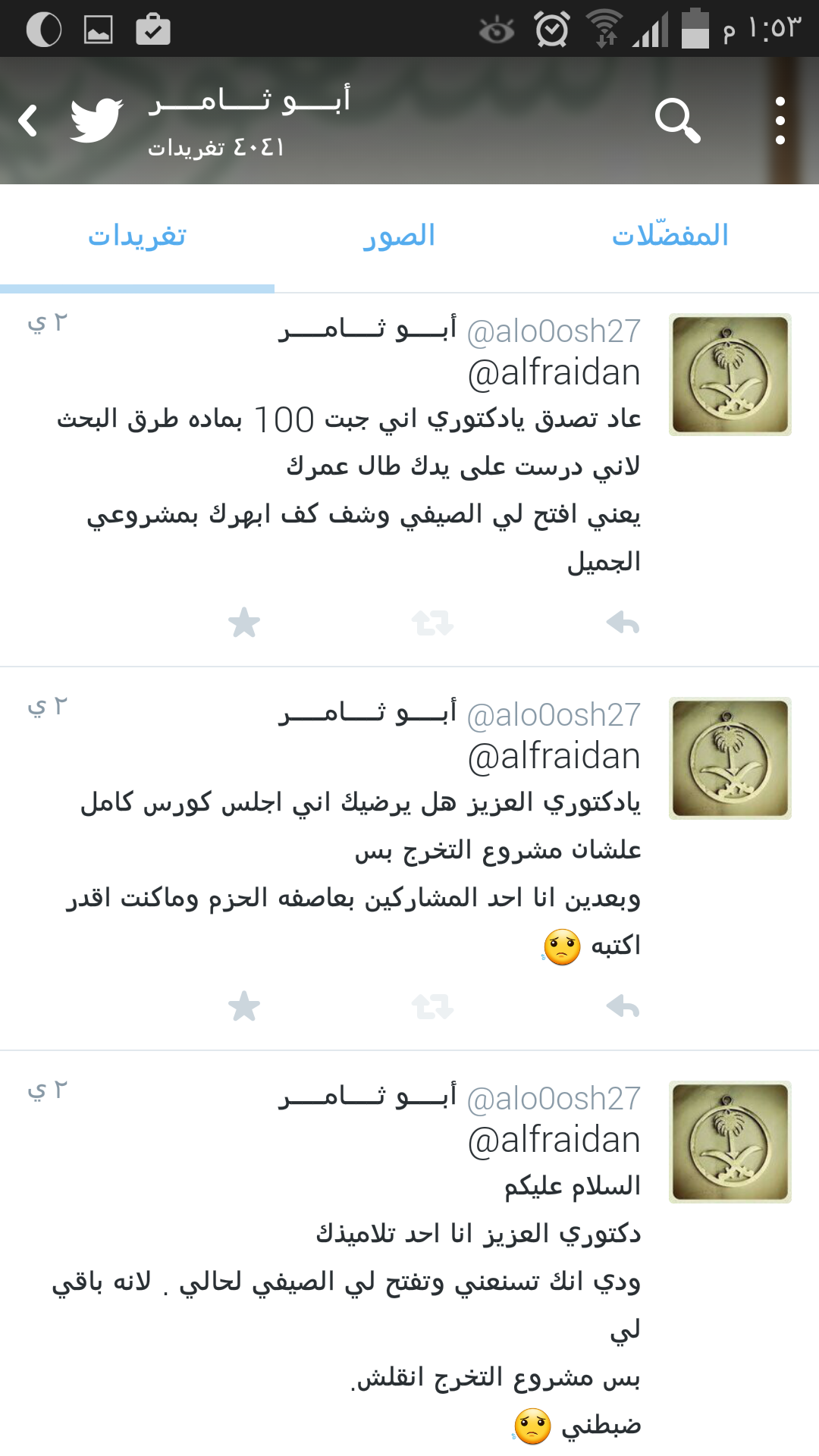The width and height of the screenshot is (819, 1456).
Task: Star the tweet mentioning عاصفه الحزم
Action: [x=244, y=1006]
